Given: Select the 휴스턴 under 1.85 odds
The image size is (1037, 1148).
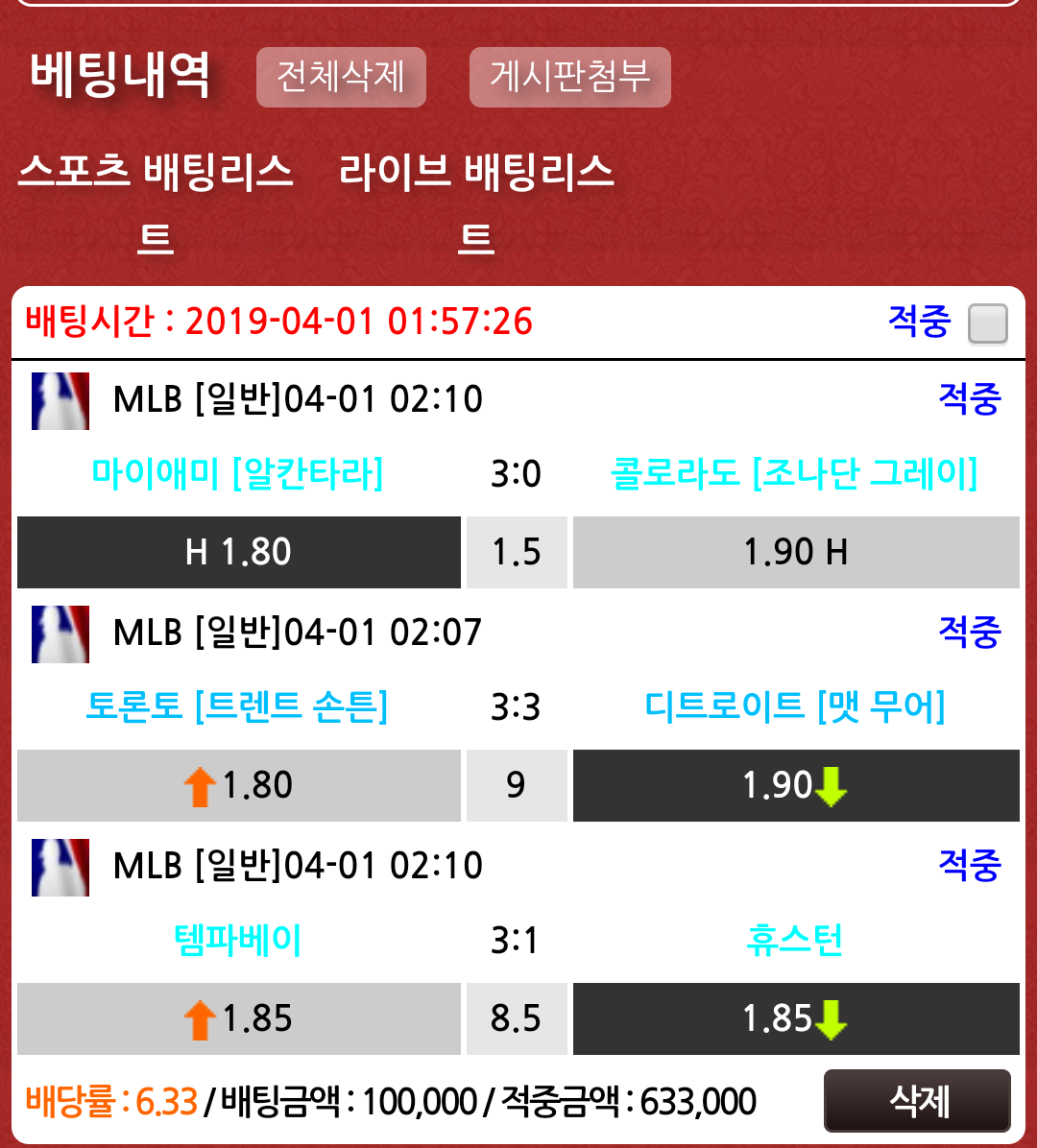Looking at the screenshot, I should [x=796, y=1018].
